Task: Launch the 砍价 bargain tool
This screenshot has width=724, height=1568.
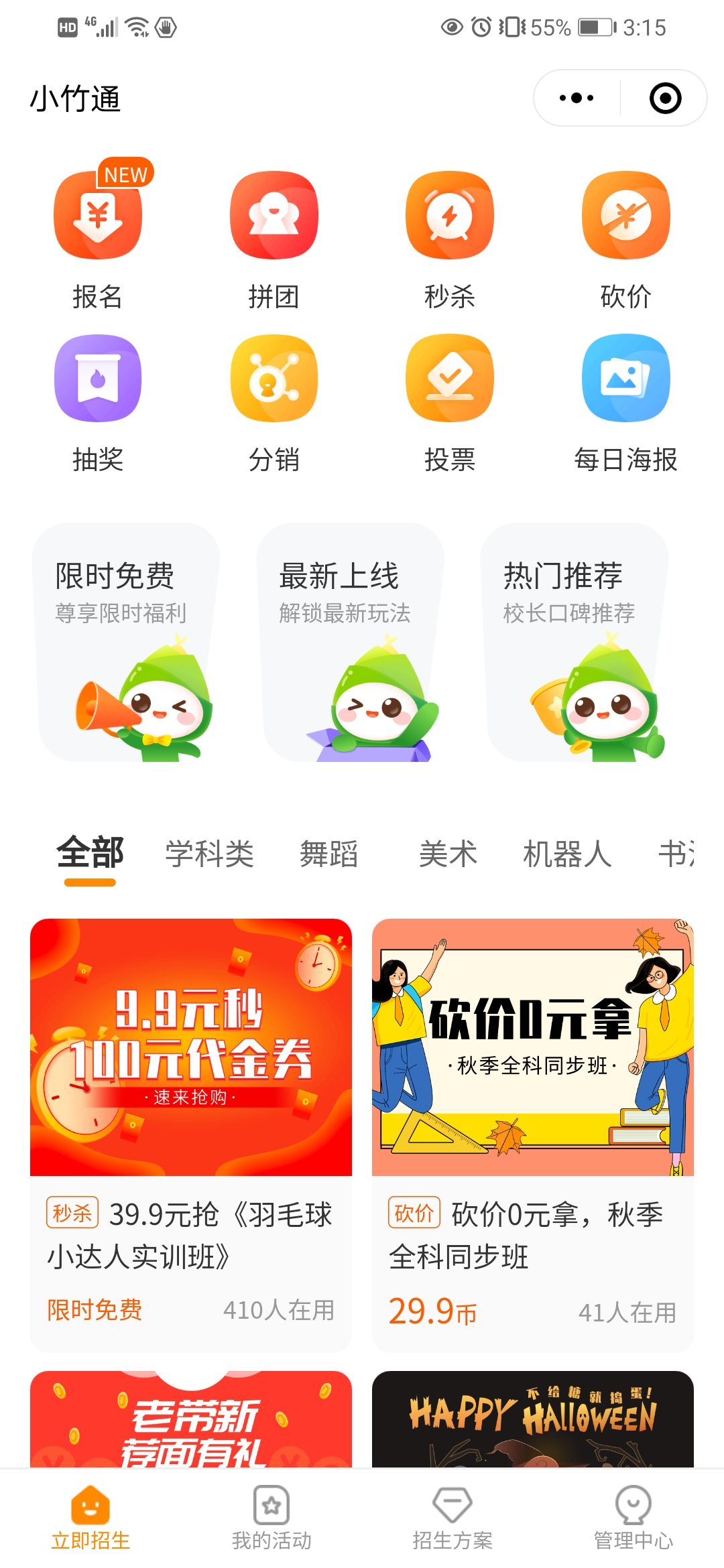Action: pos(625,214)
